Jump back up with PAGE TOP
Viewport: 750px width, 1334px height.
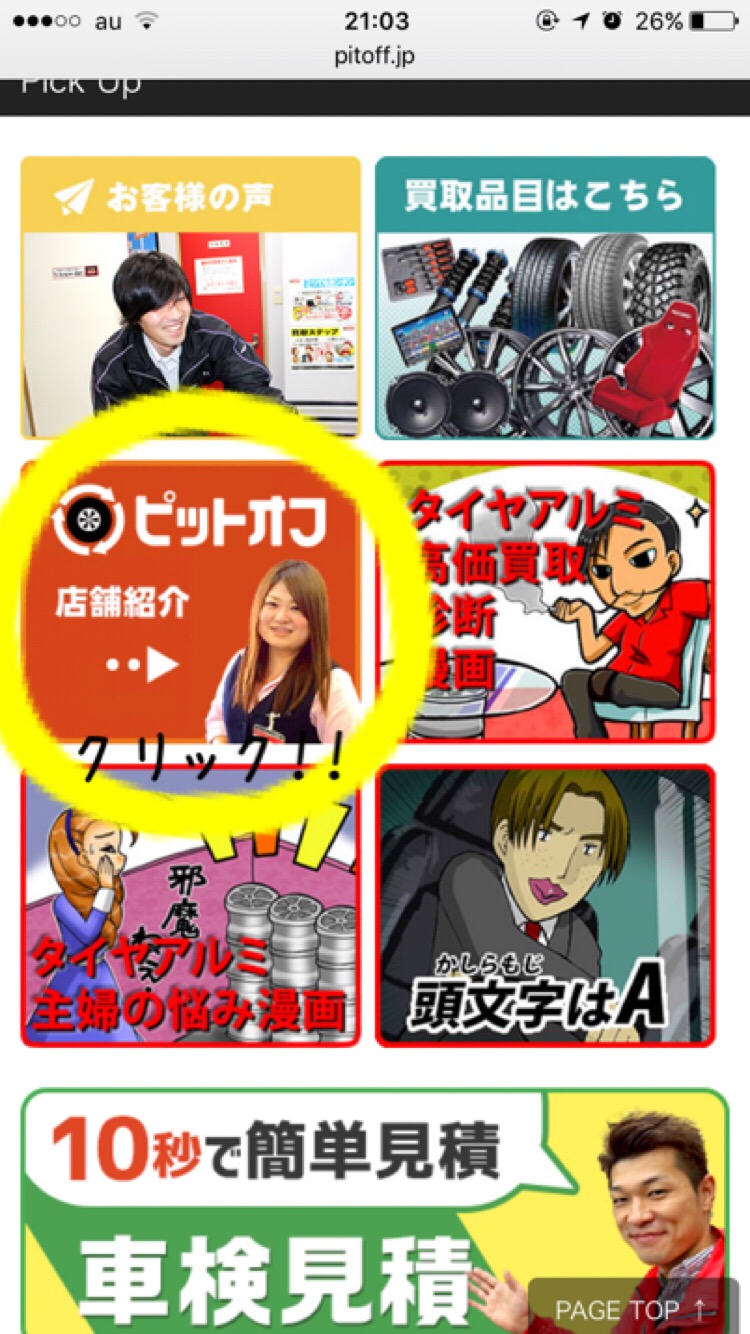(632, 1309)
